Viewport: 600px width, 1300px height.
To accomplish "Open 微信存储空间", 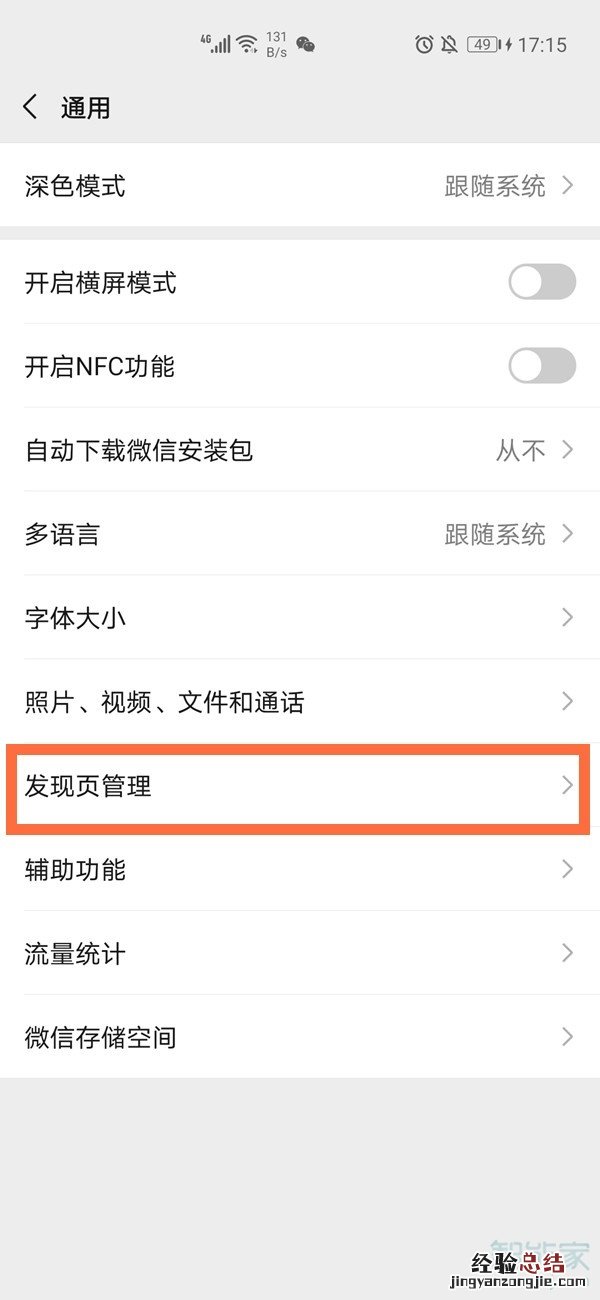I will tap(300, 1037).
